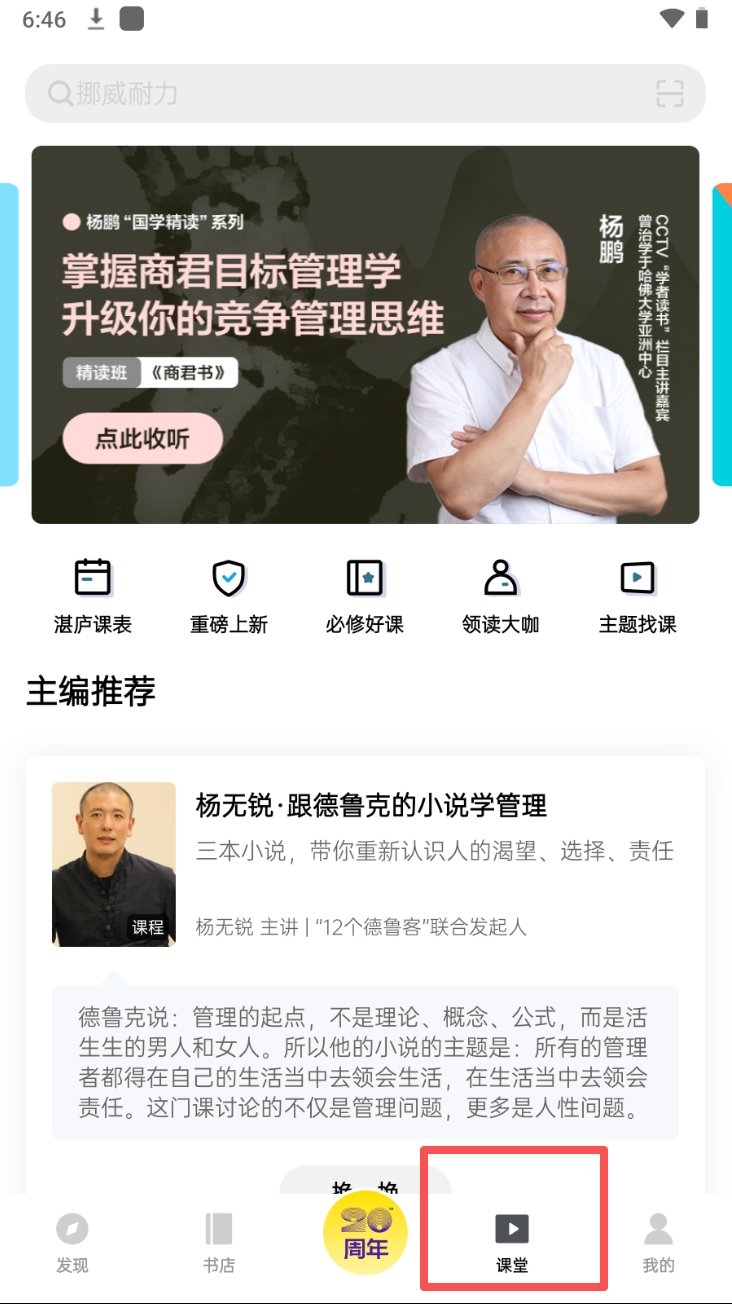Open 领读大咖 shortcut

click(501, 597)
